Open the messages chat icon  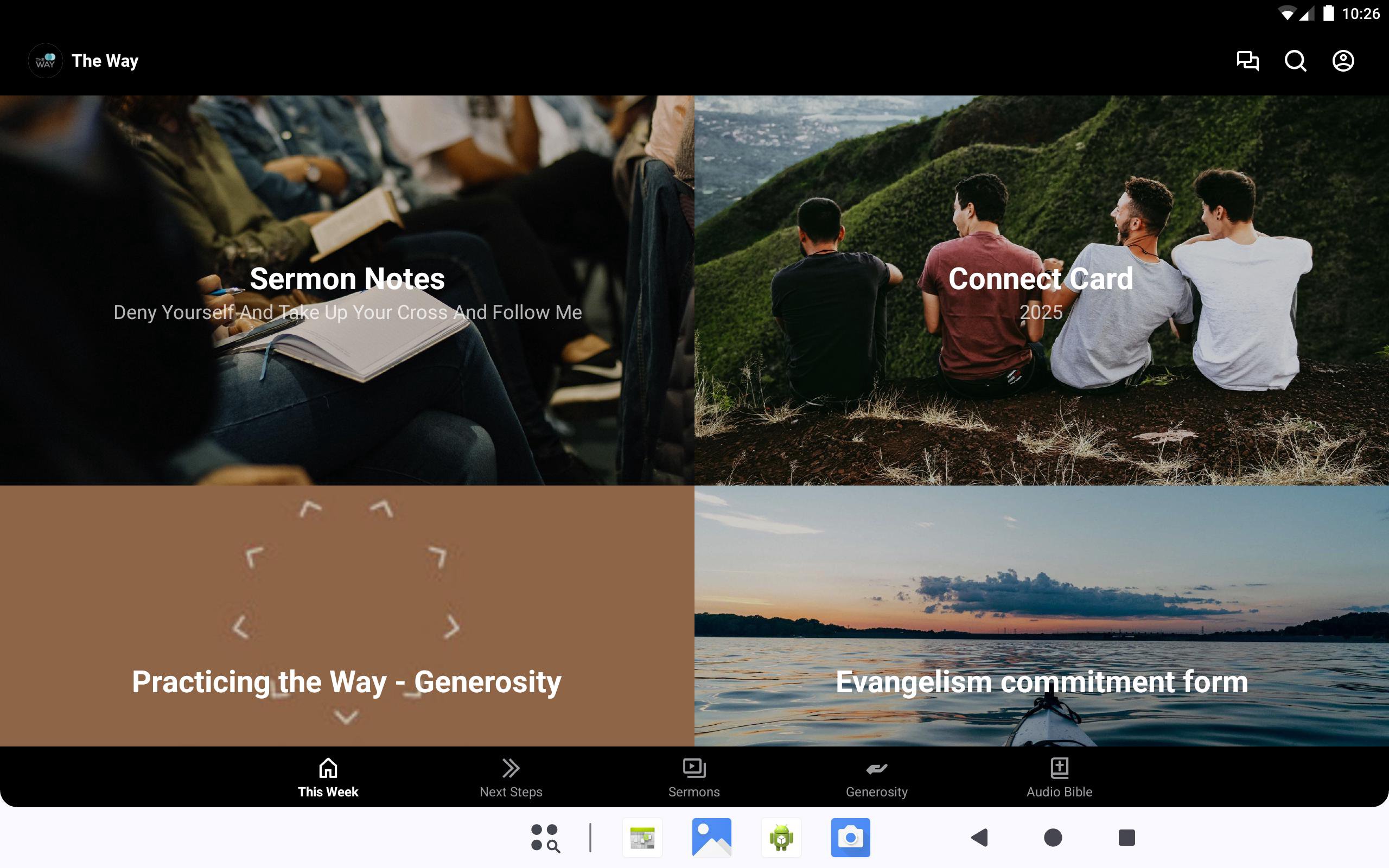point(1247,61)
